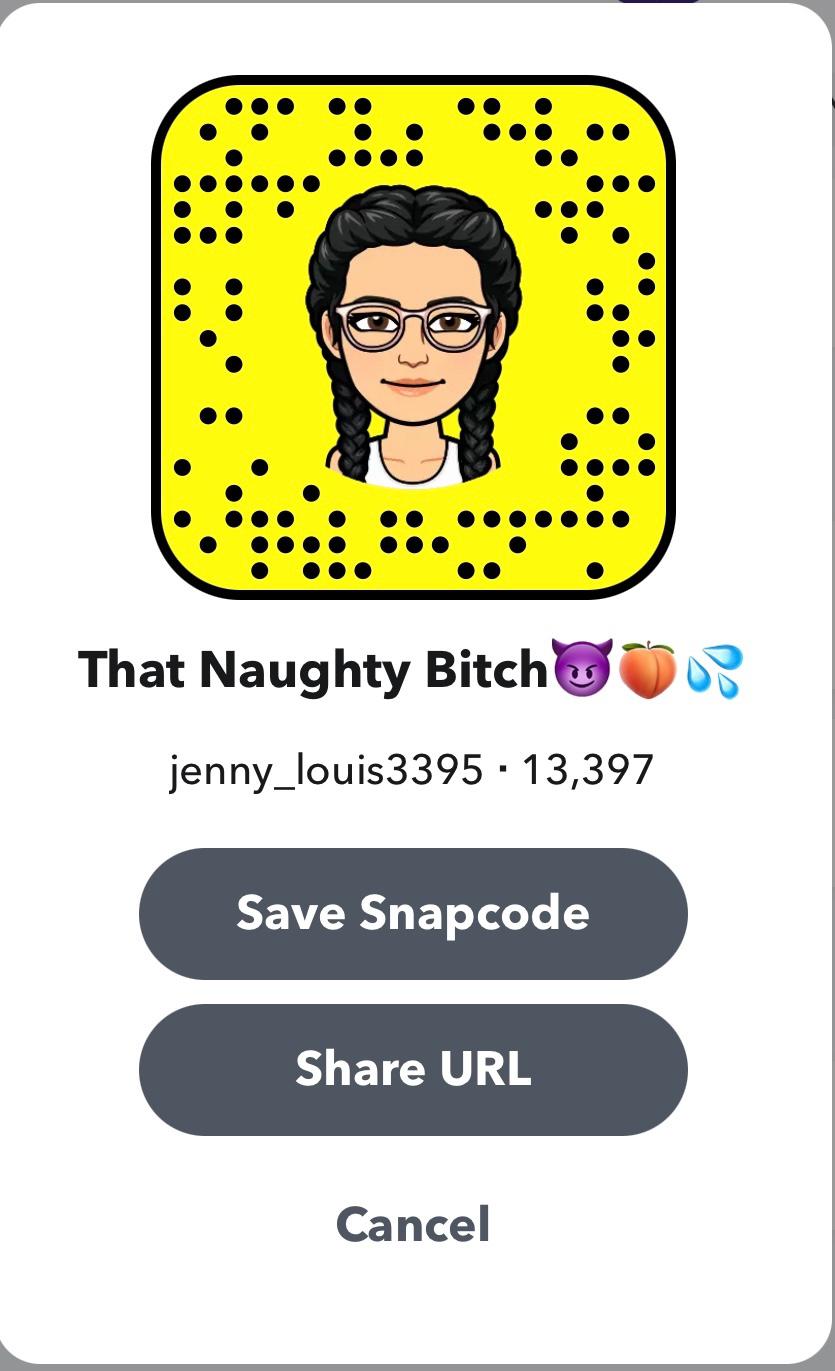Tap the Save Snapcode button
The height and width of the screenshot is (1371, 835).
(x=413, y=913)
